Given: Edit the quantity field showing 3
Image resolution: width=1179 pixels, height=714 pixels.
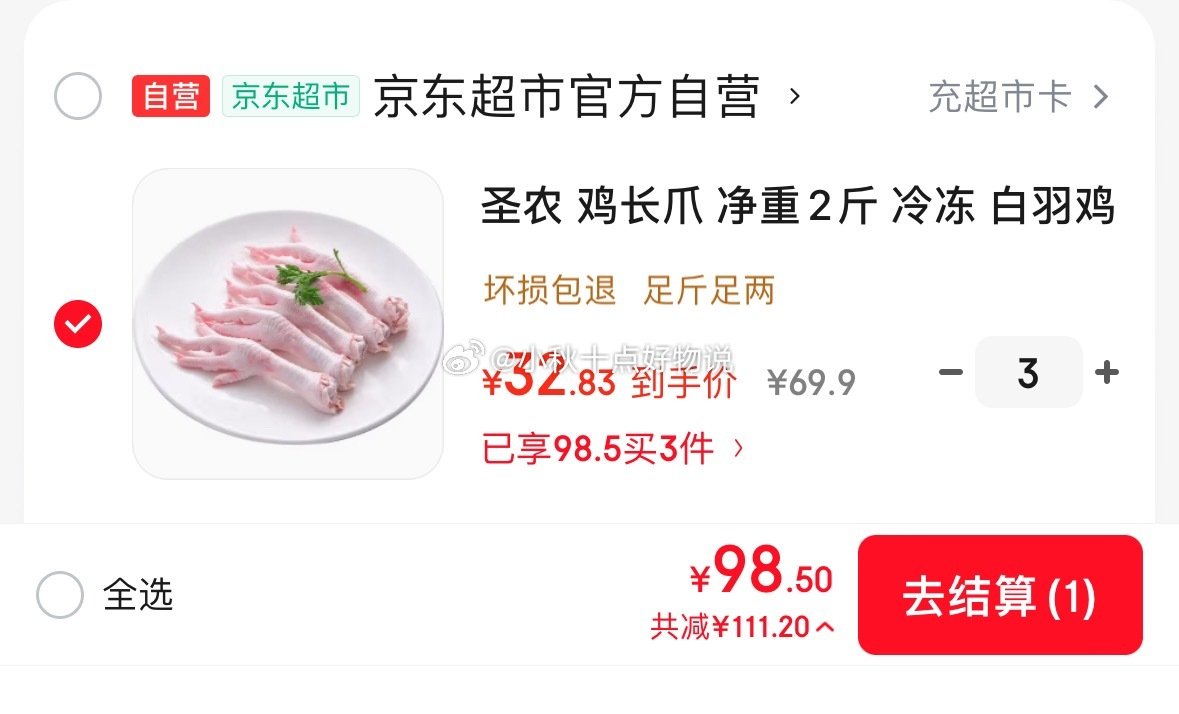Looking at the screenshot, I should click(1028, 373).
